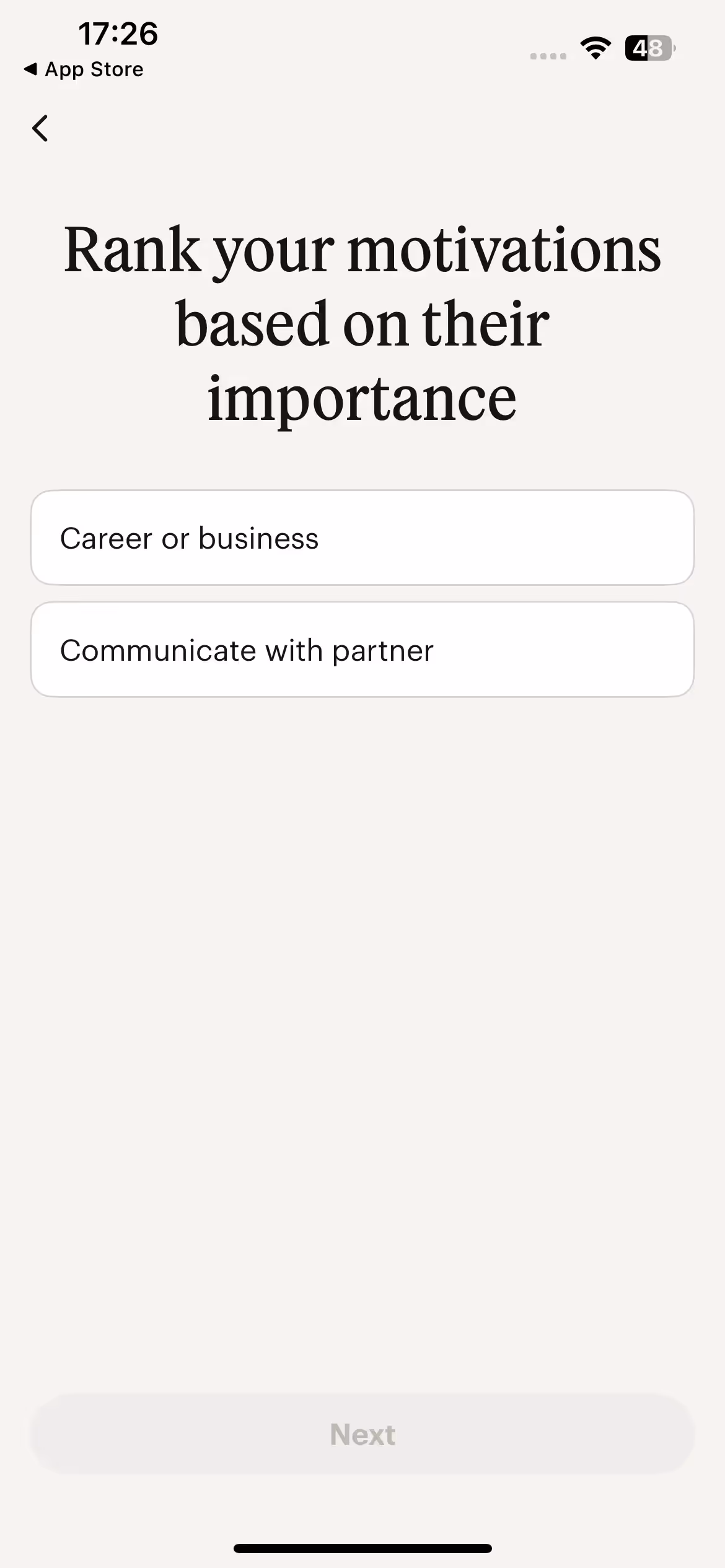Tap the Next button
This screenshot has width=725, height=1568.
click(362, 1434)
